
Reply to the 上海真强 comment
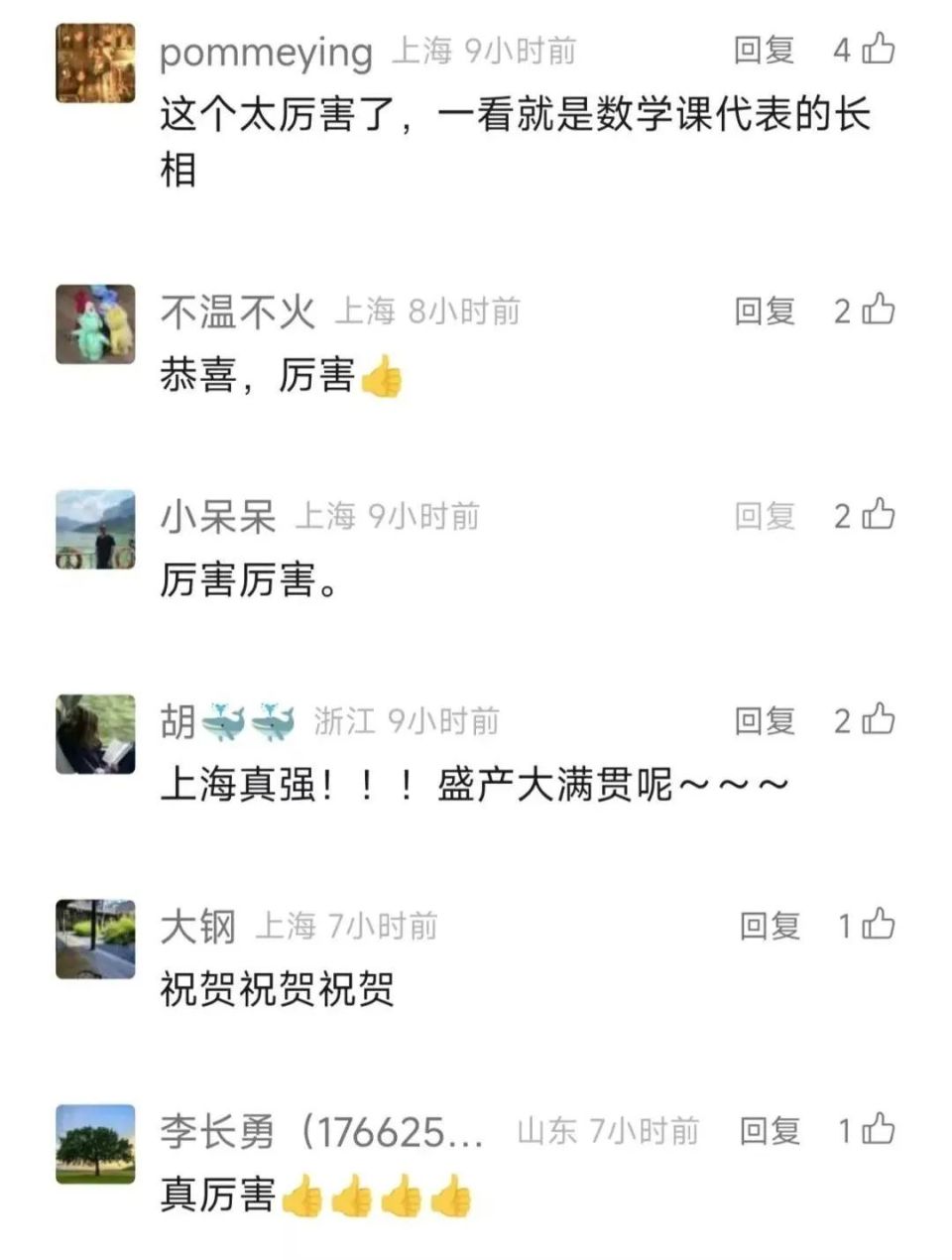pyautogui.click(x=765, y=721)
